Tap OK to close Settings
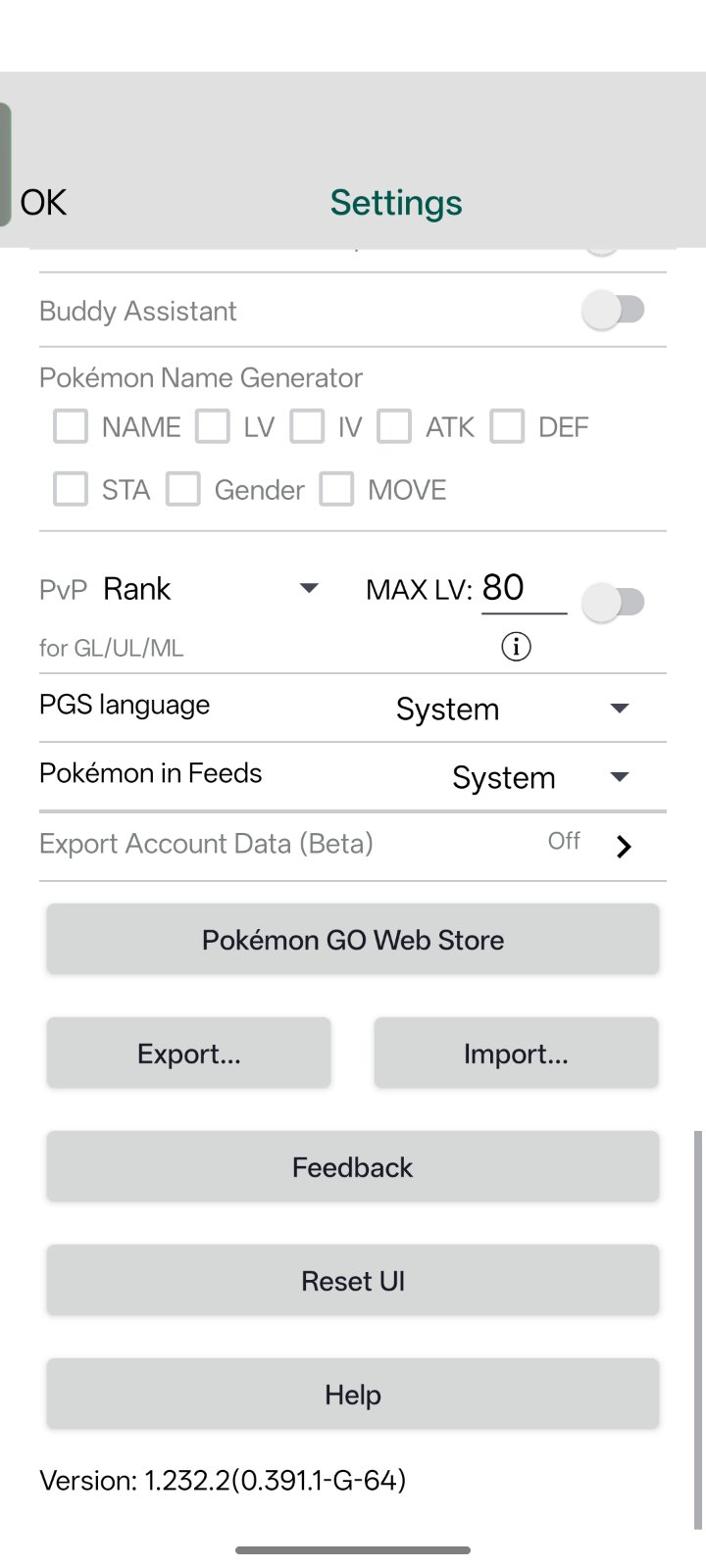Viewport: 706px width, 1568px height. point(43,202)
